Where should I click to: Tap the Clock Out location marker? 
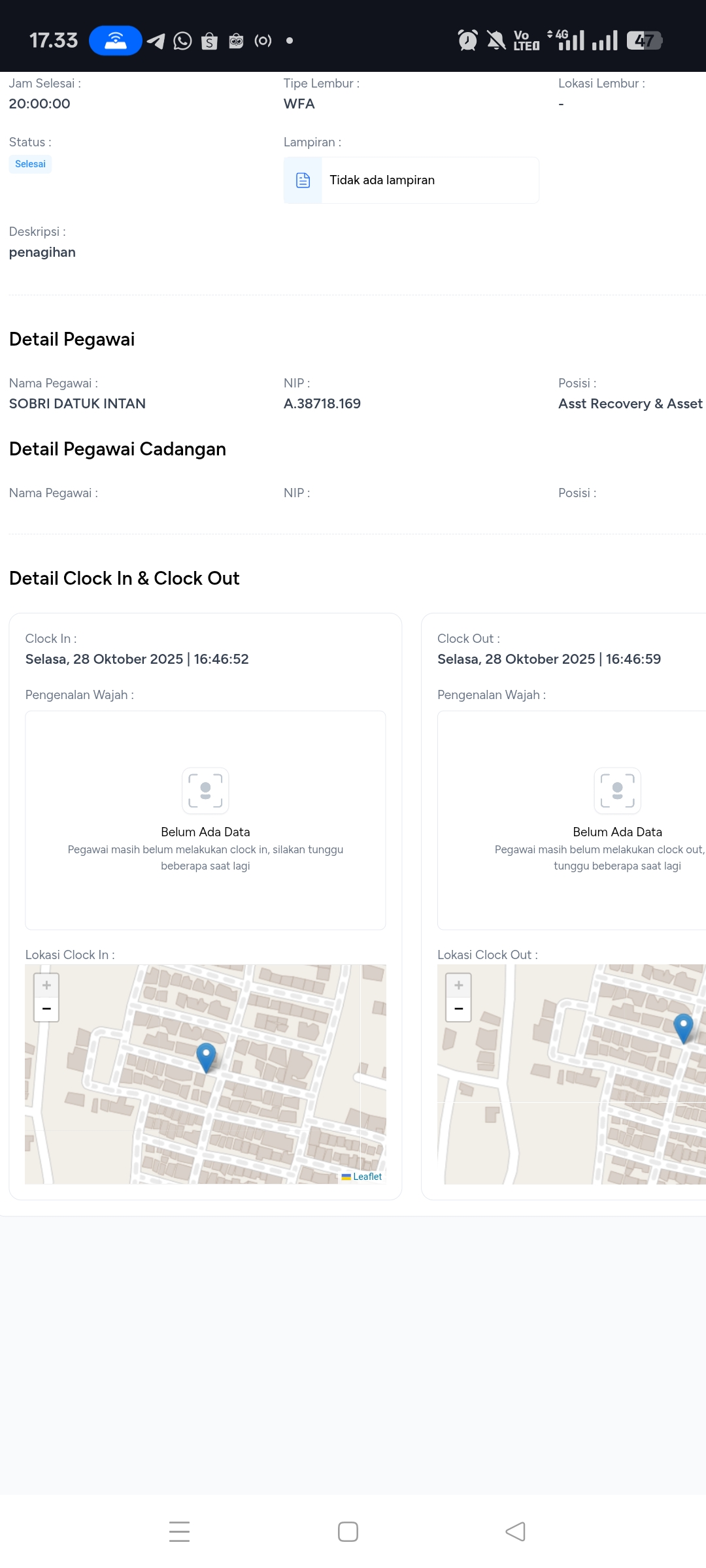683,1027
